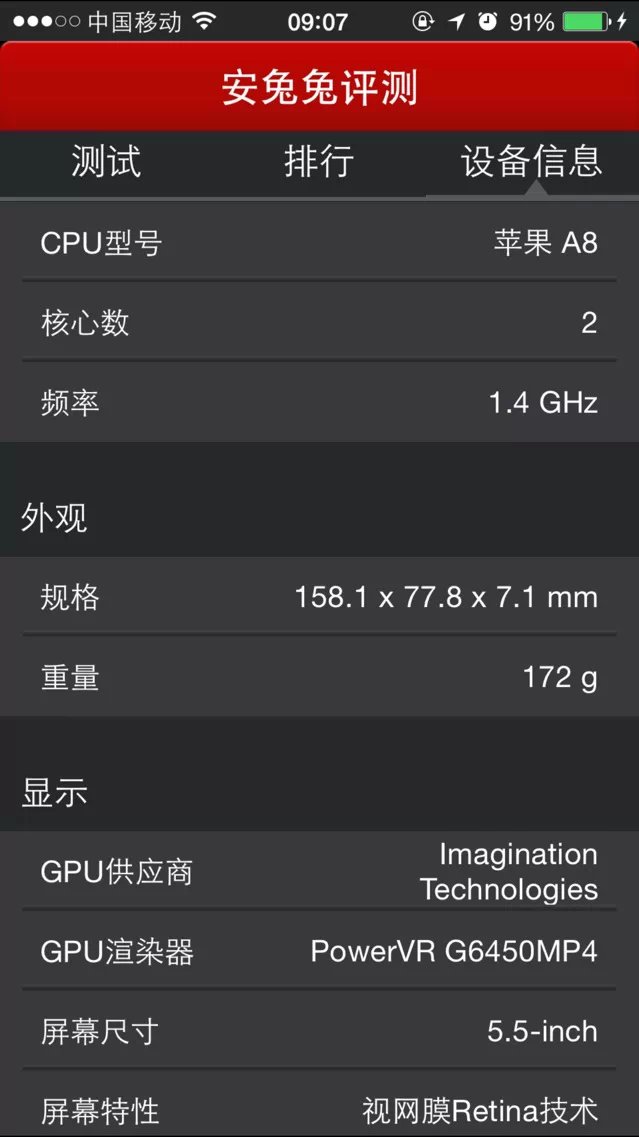Switch to the 测试 tab
This screenshot has width=639, height=1137.
point(106,162)
